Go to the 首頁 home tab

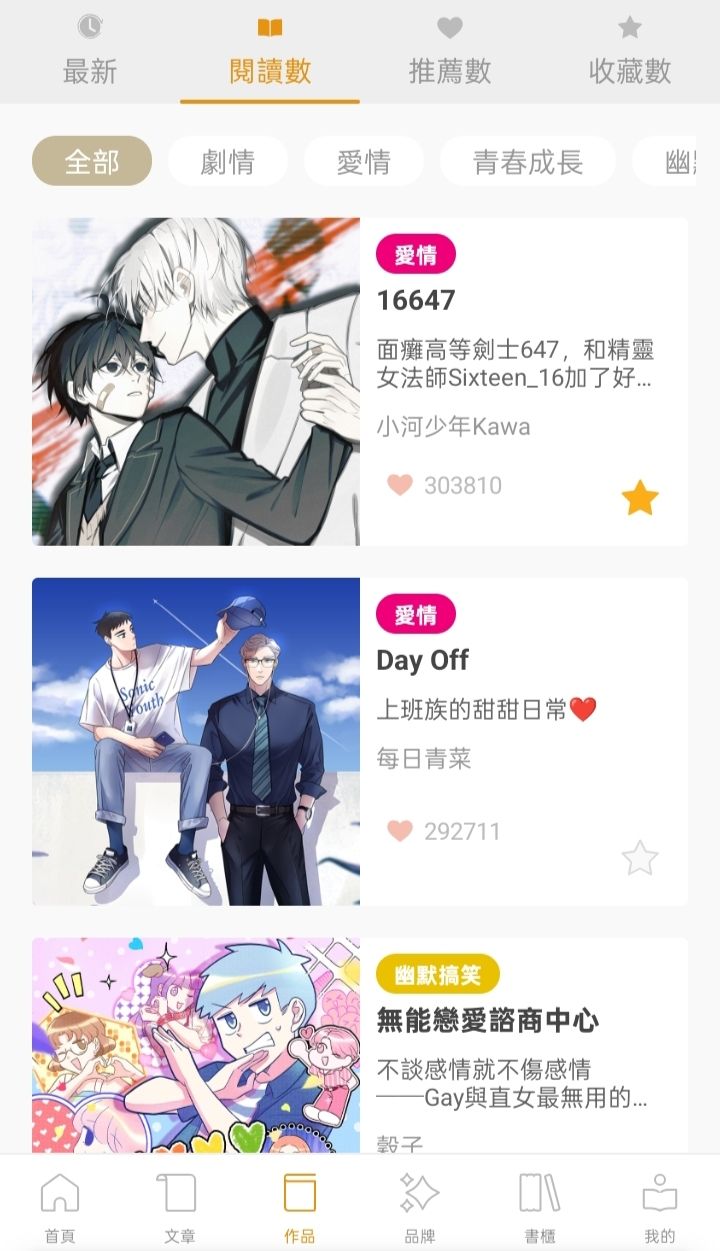tap(60, 1207)
